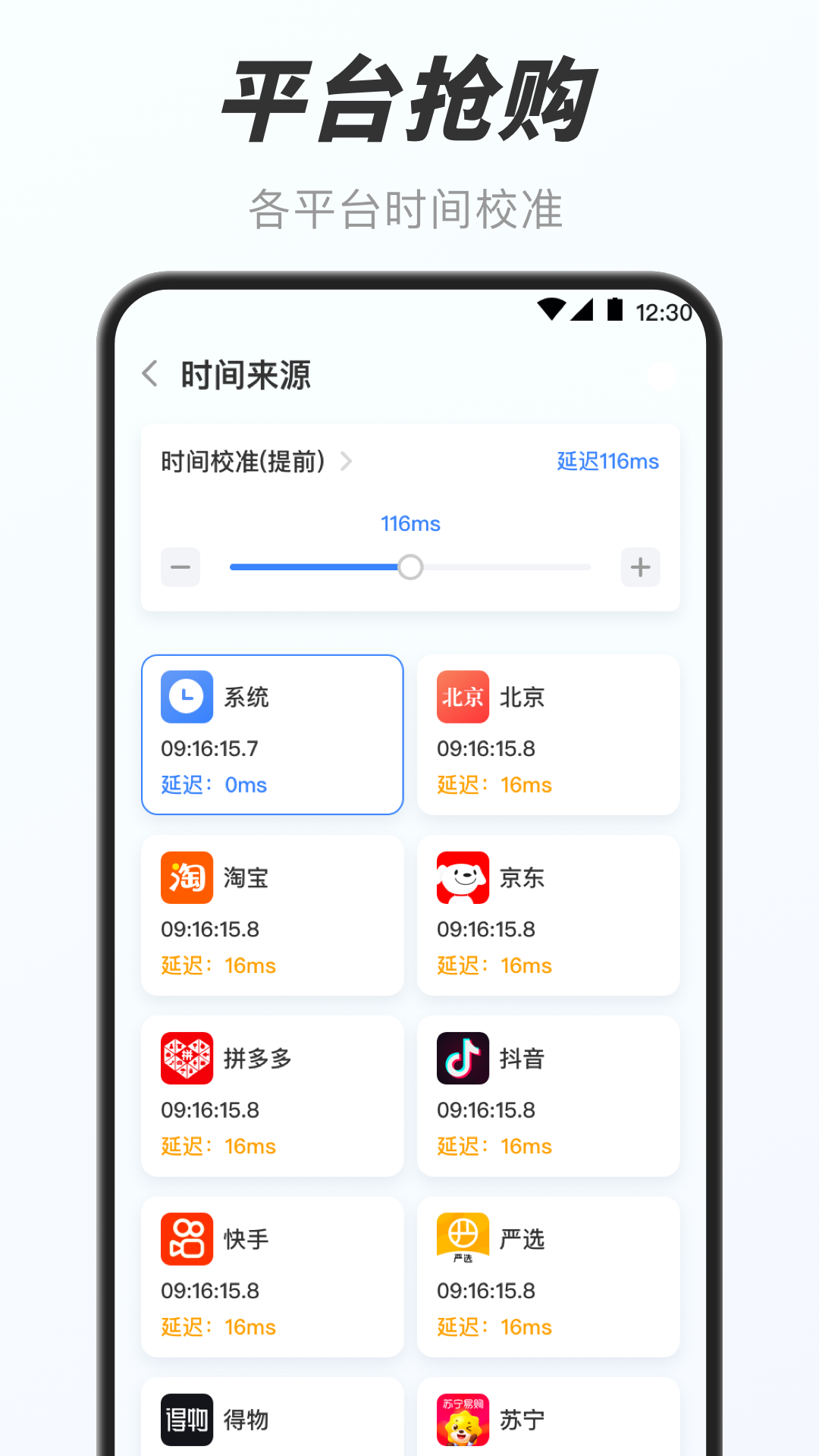Image resolution: width=819 pixels, height=1456 pixels.
Task: Choose 北京 as the time source
Action: point(548,734)
